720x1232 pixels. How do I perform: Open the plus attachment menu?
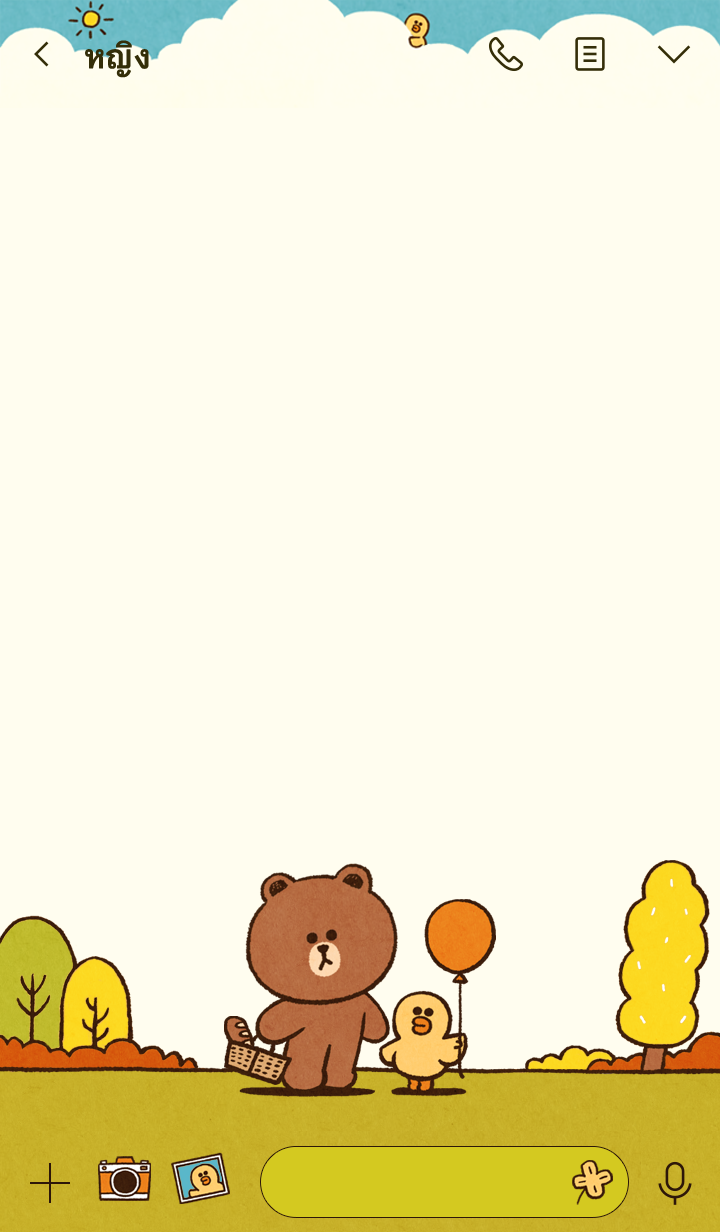(x=49, y=1182)
